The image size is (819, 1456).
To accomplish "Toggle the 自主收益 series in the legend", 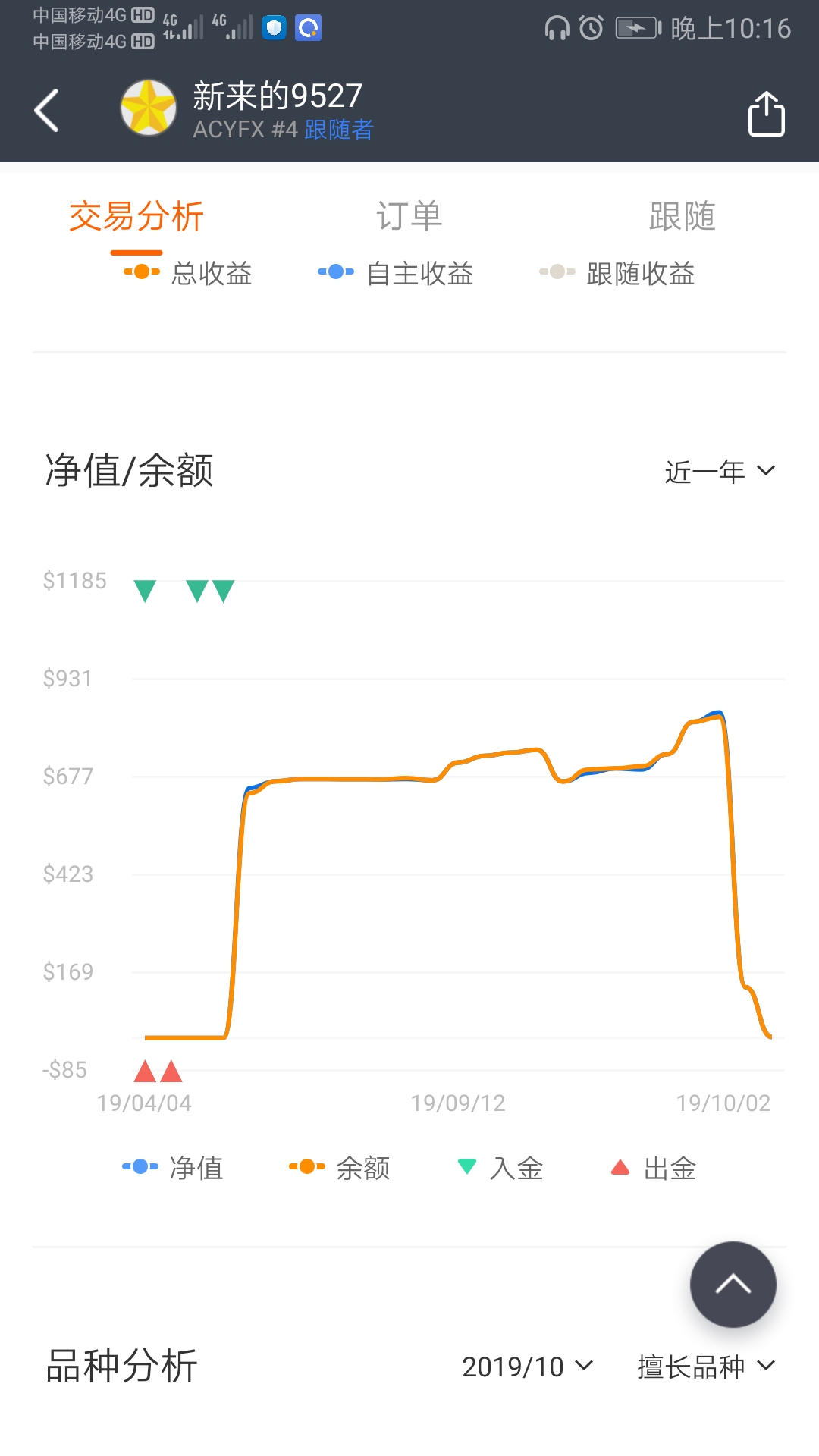I will [395, 273].
